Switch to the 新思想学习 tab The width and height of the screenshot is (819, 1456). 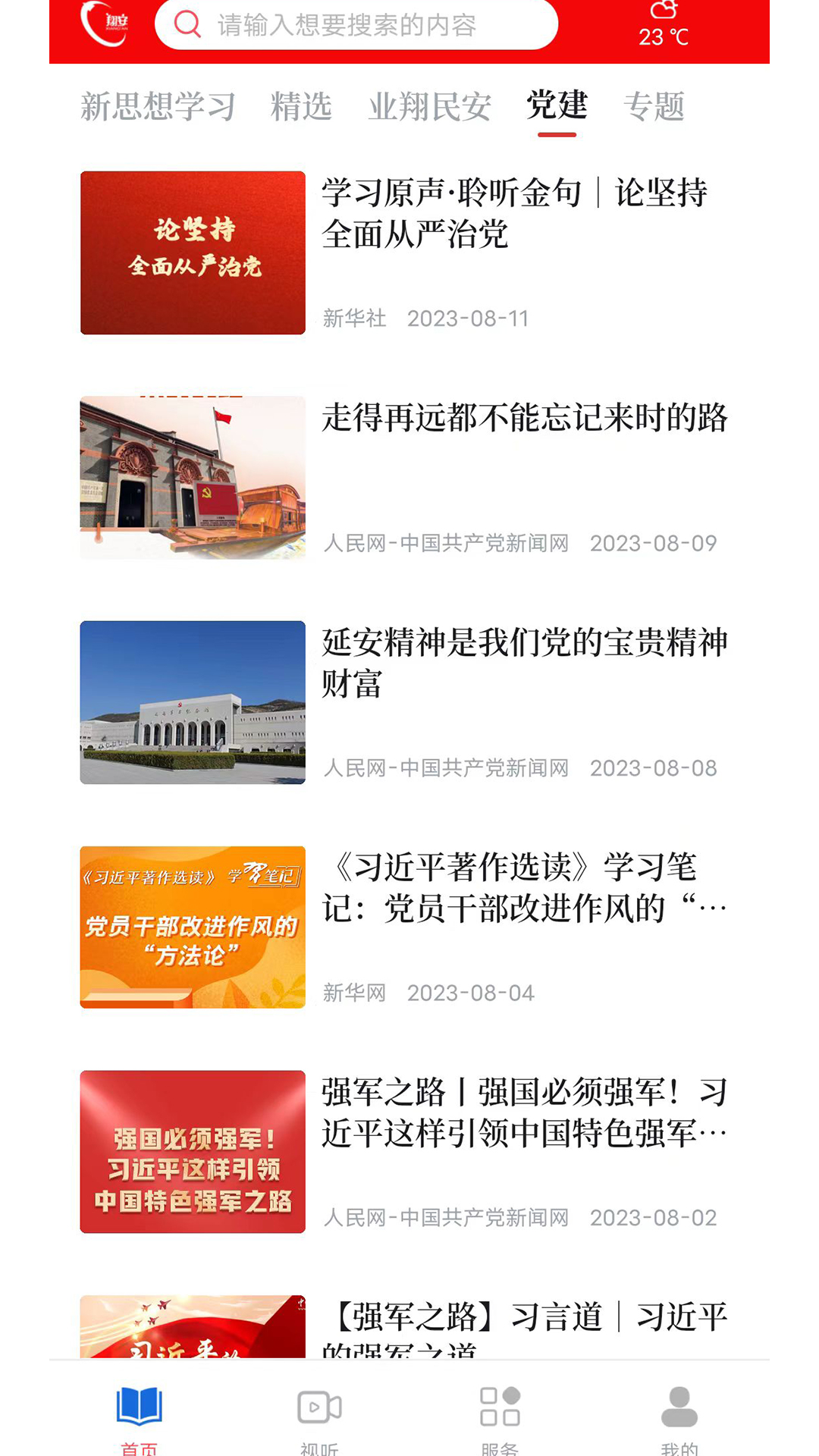click(158, 106)
